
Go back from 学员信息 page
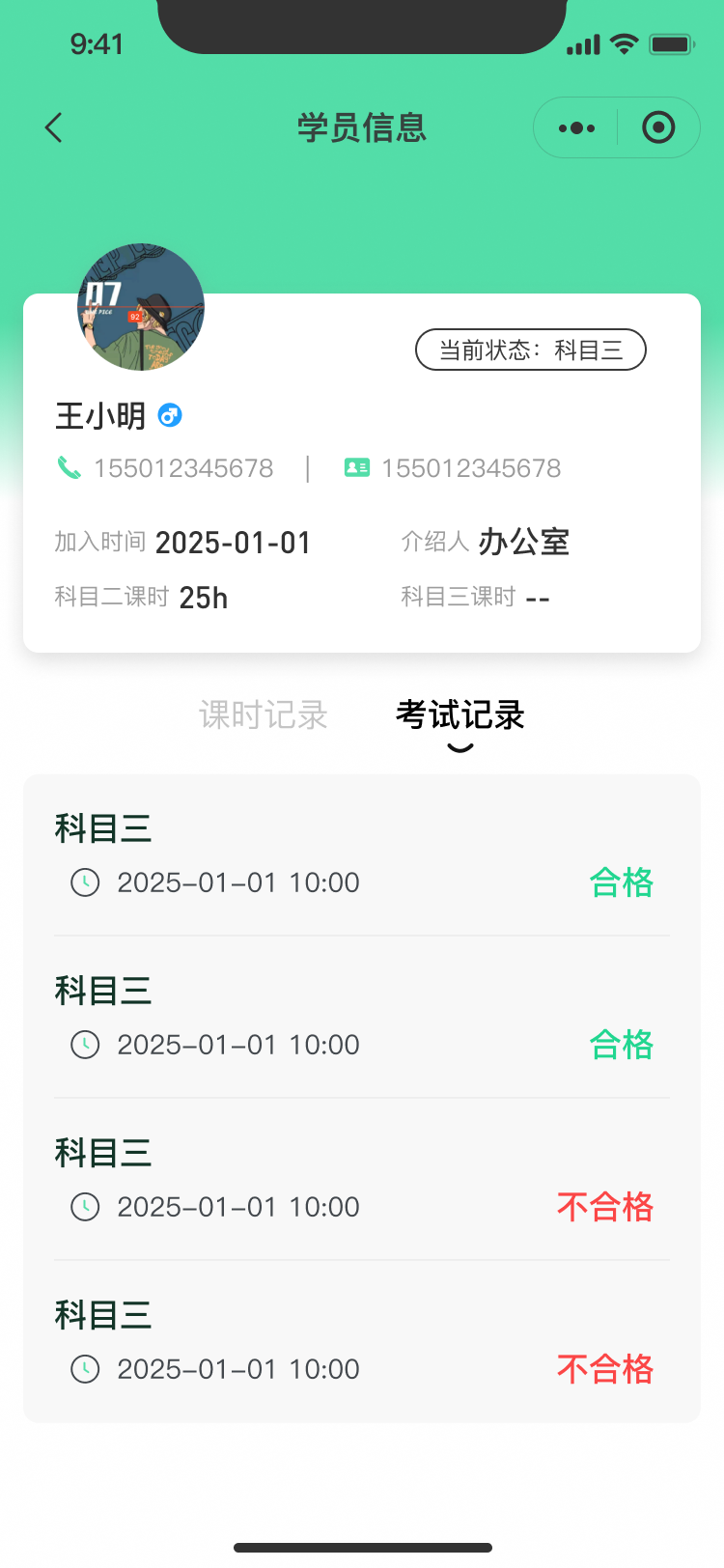click(x=54, y=127)
